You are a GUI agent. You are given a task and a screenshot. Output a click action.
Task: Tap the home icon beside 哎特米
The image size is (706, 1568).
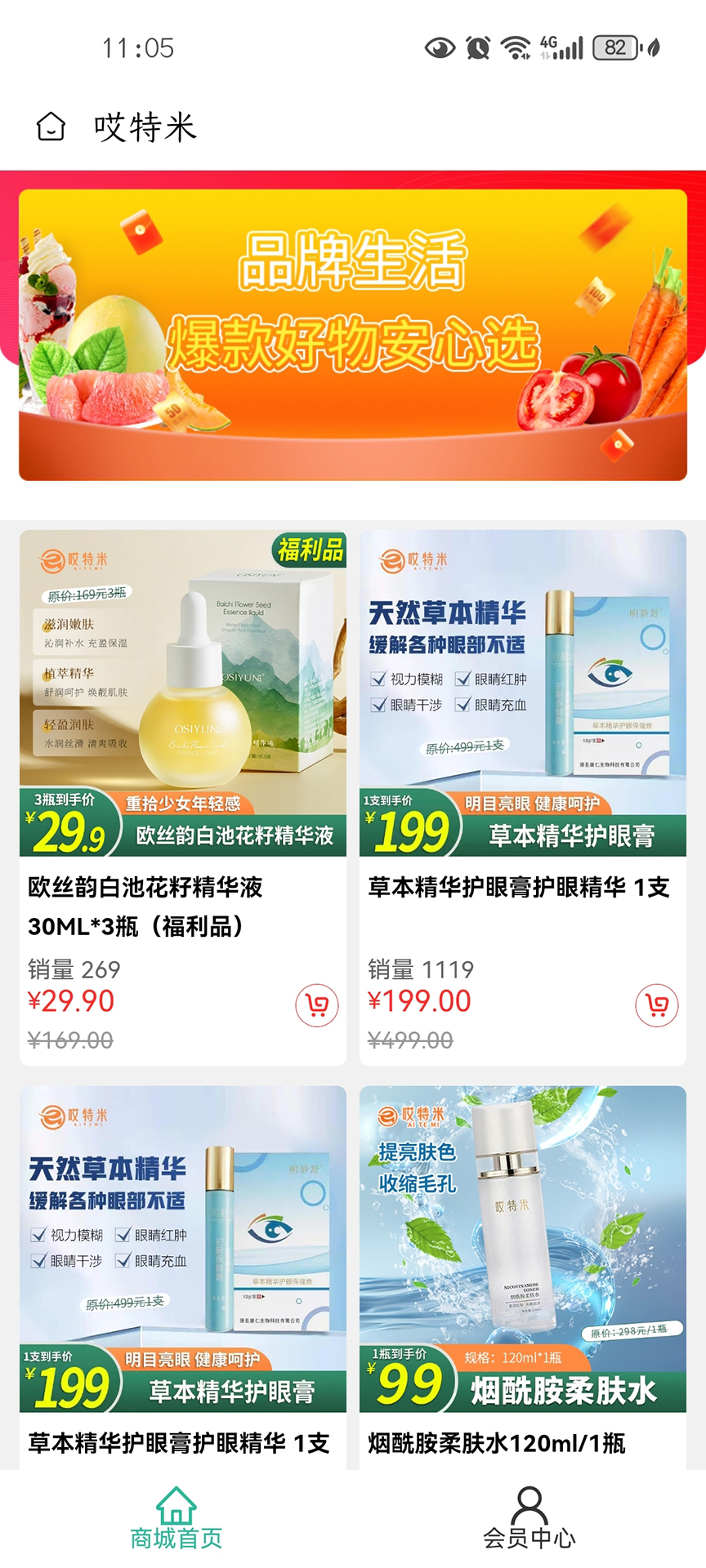coord(51,127)
